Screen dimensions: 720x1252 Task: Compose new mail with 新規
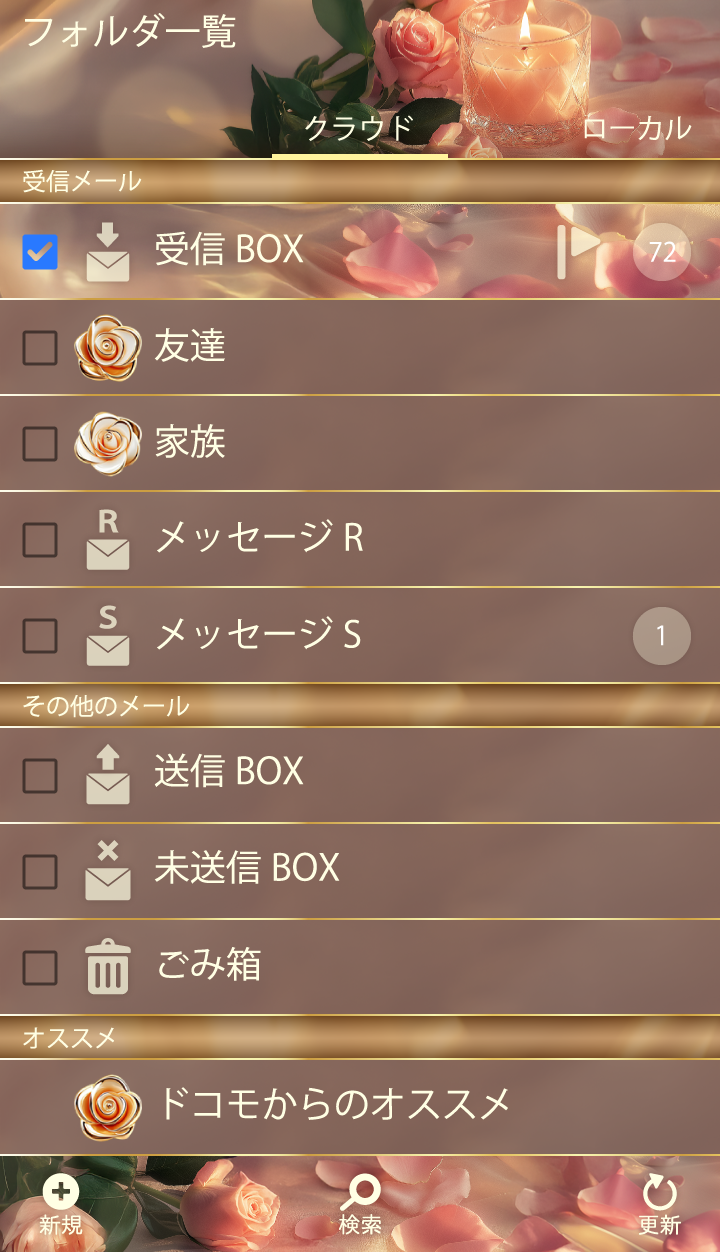61,1205
